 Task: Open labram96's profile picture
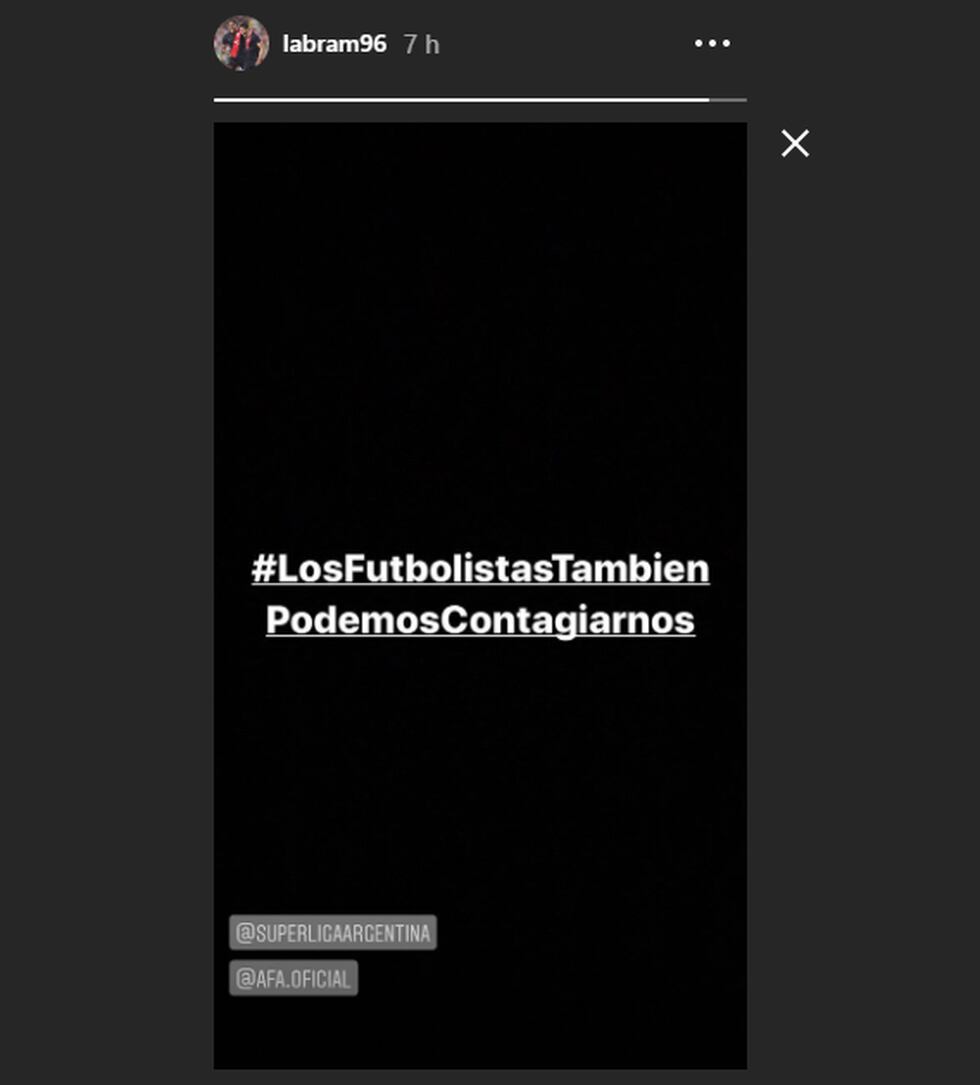[x=241, y=43]
